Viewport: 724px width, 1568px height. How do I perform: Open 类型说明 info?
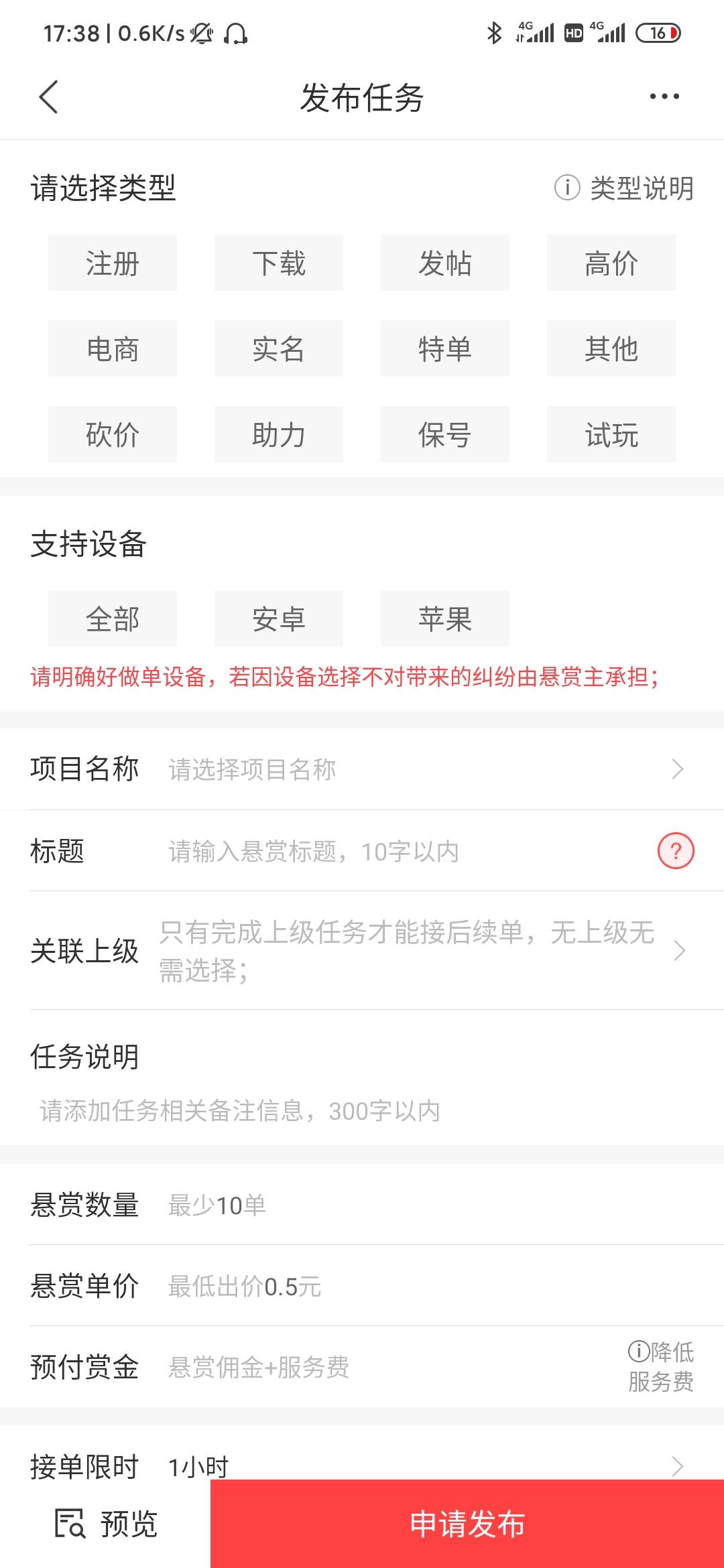coord(624,188)
